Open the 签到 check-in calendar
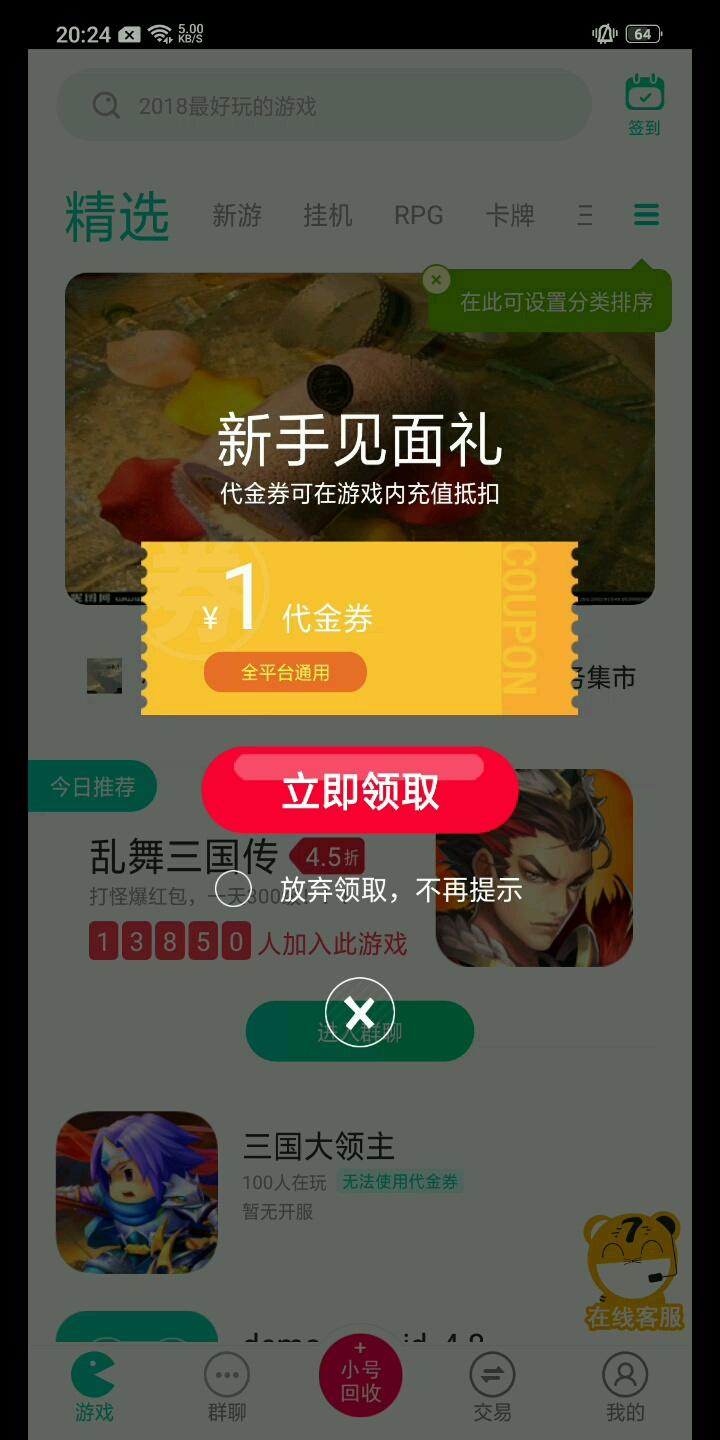 coord(644,104)
